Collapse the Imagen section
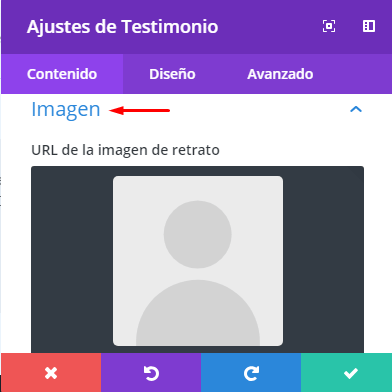392x392 pixels. click(x=356, y=109)
